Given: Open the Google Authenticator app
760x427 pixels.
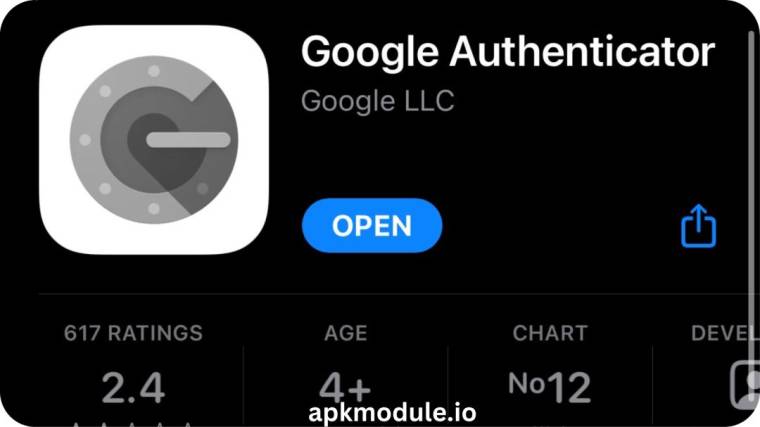Looking at the screenshot, I should point(371,226).
